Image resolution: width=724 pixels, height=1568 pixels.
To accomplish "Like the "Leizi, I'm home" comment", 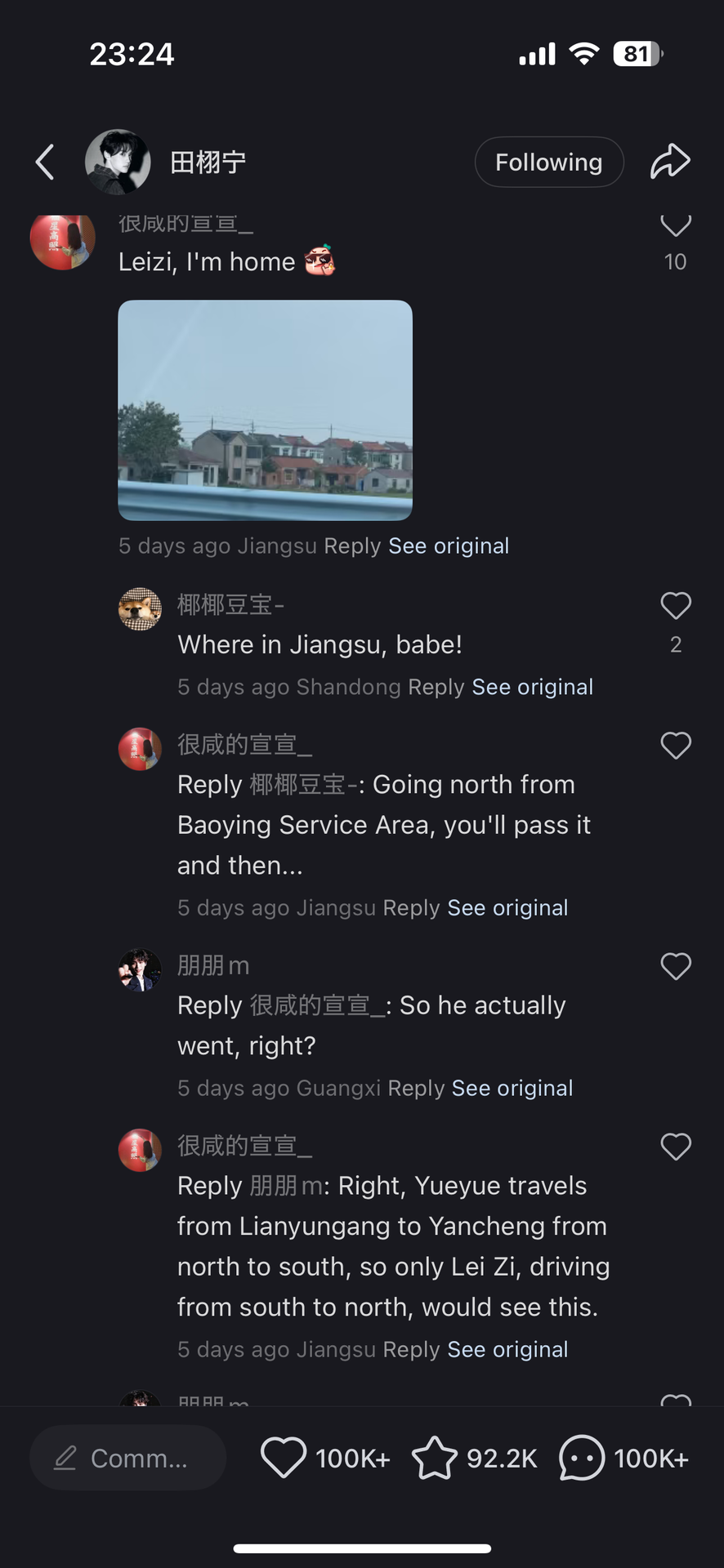I will tap(675, 225).
